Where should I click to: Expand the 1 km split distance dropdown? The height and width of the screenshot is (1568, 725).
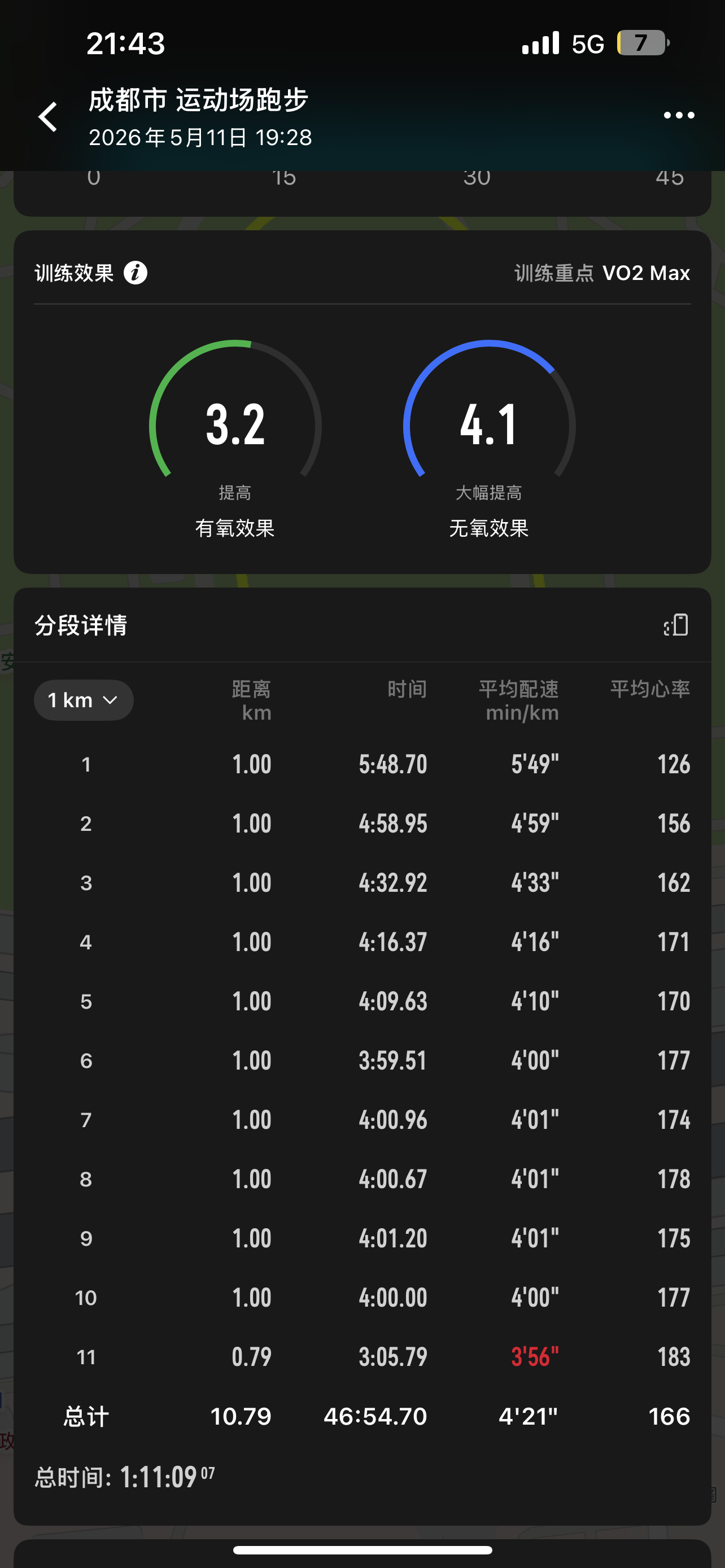point(84,700)
